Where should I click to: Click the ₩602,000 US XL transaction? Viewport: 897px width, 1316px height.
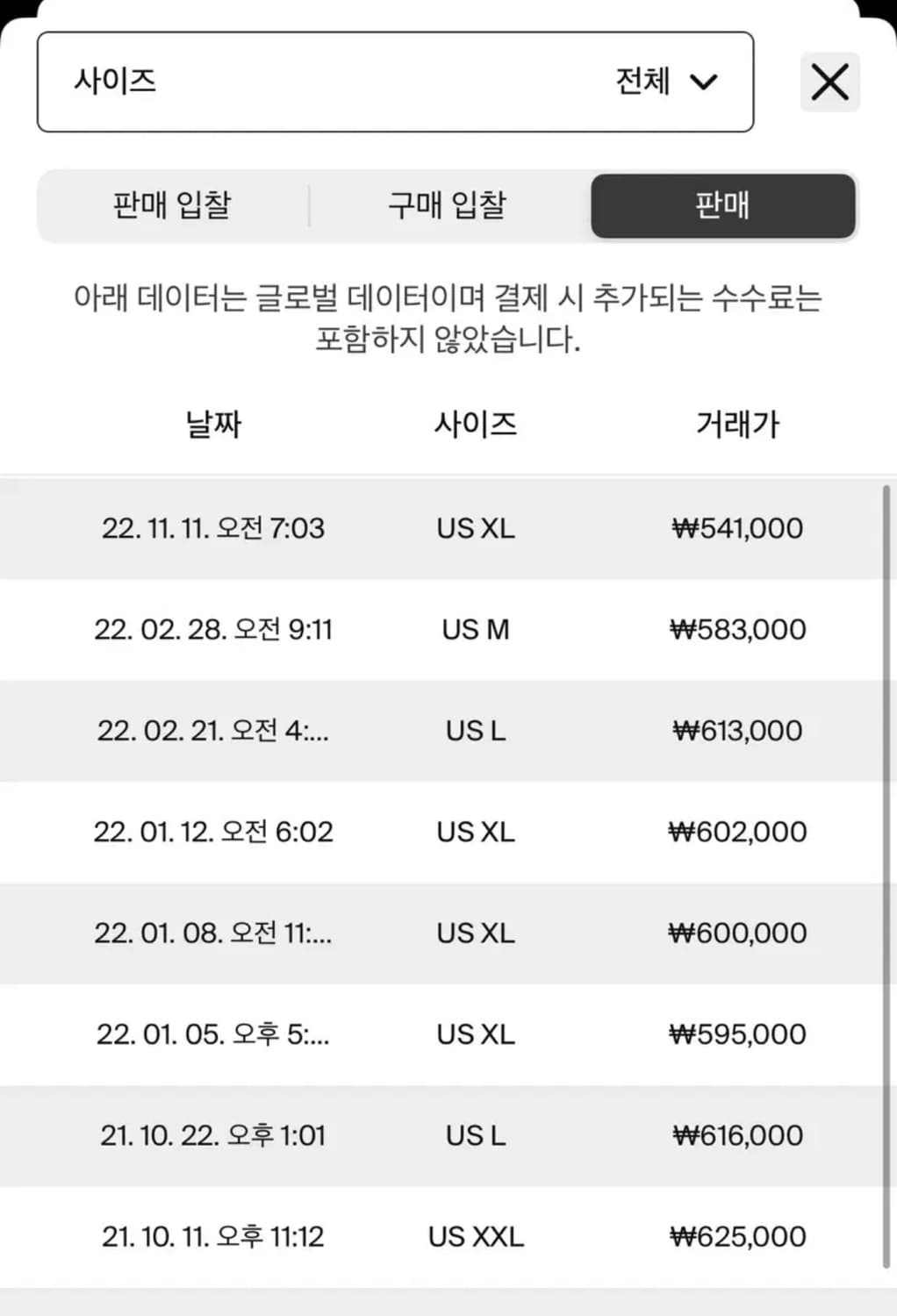(x=448, y=832)
